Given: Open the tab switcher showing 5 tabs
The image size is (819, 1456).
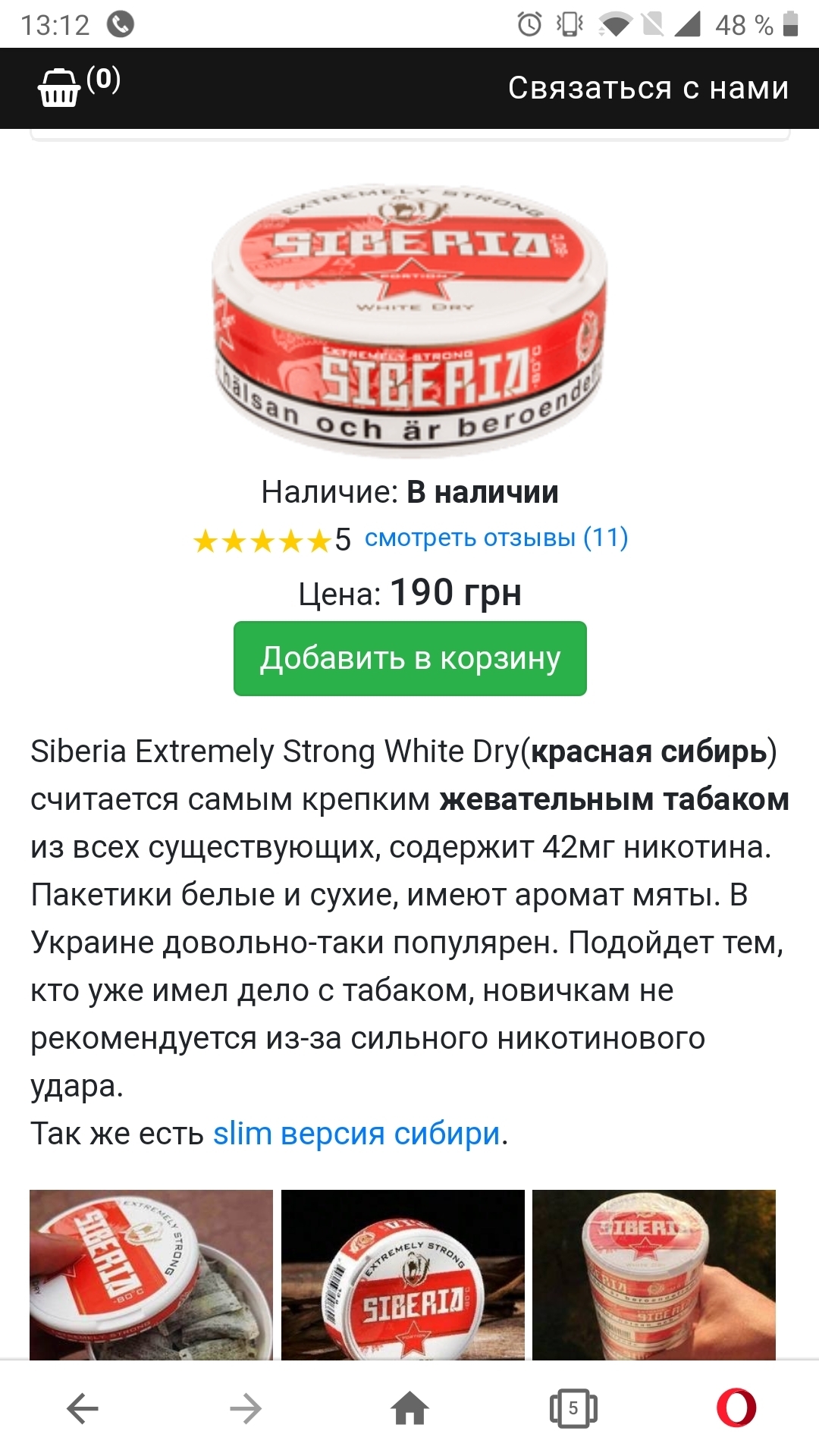Looking at the screenshot, I should (x=573, y=1409).
